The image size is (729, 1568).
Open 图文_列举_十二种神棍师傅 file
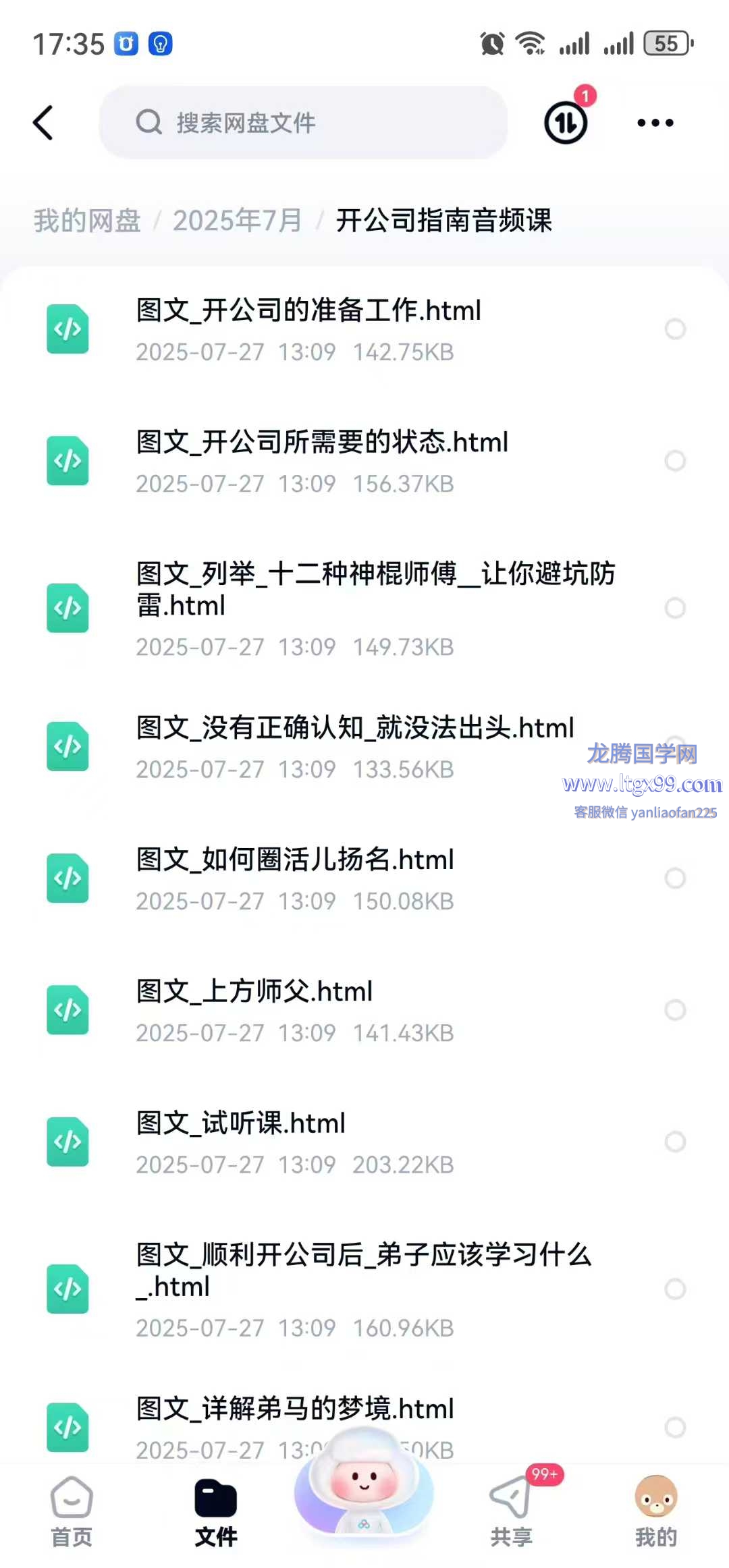(364, 608)
